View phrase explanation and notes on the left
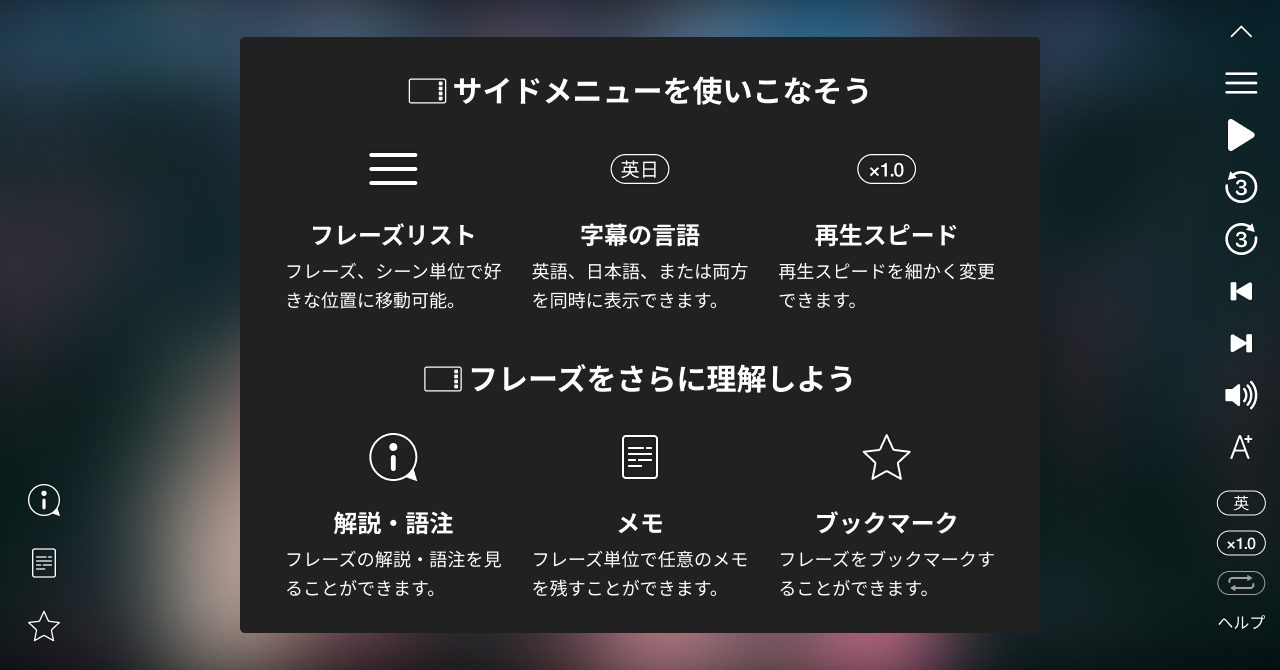The height and width of the screenshot is (670, 1280). point(44,500)
